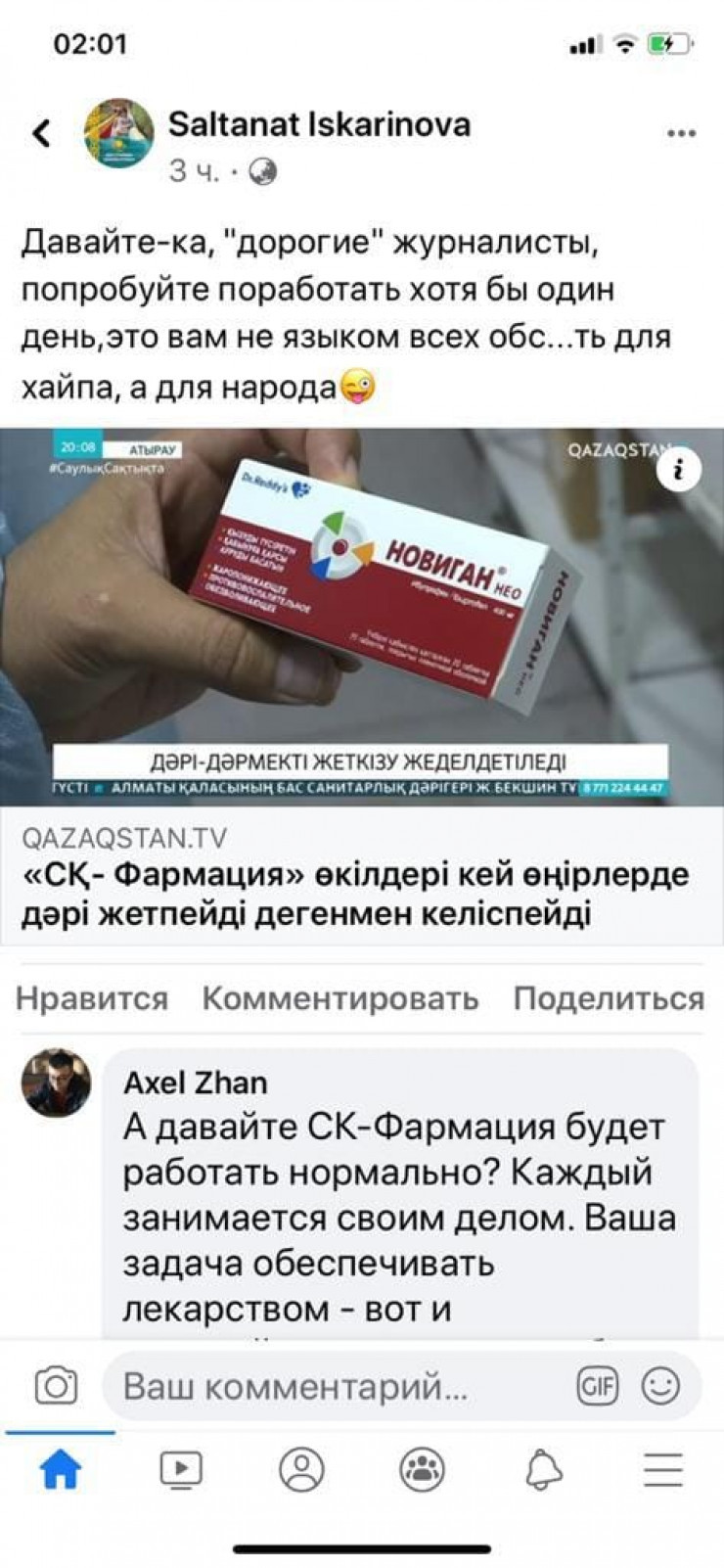Open Saltanat Iskarinova's profile
This screenshot has height=1568, width=724.
tap(319, 124)
